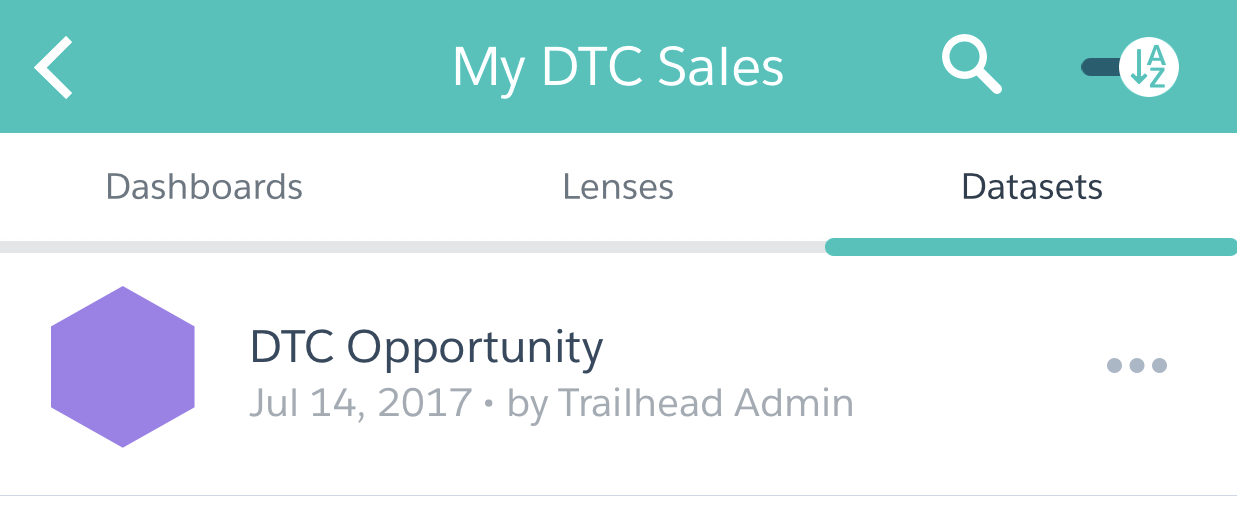Open the search magnifier icon
This screenshot has width=1237, height=512.
click(x=971, y=66)
